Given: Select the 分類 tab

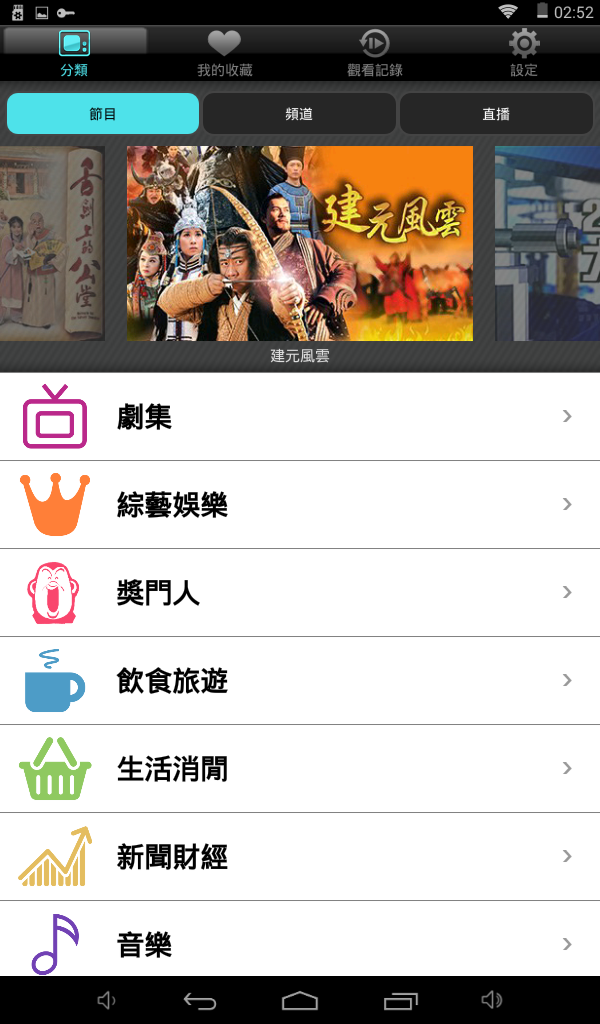Looking at the screenshot, I should (x=75, y=53).
